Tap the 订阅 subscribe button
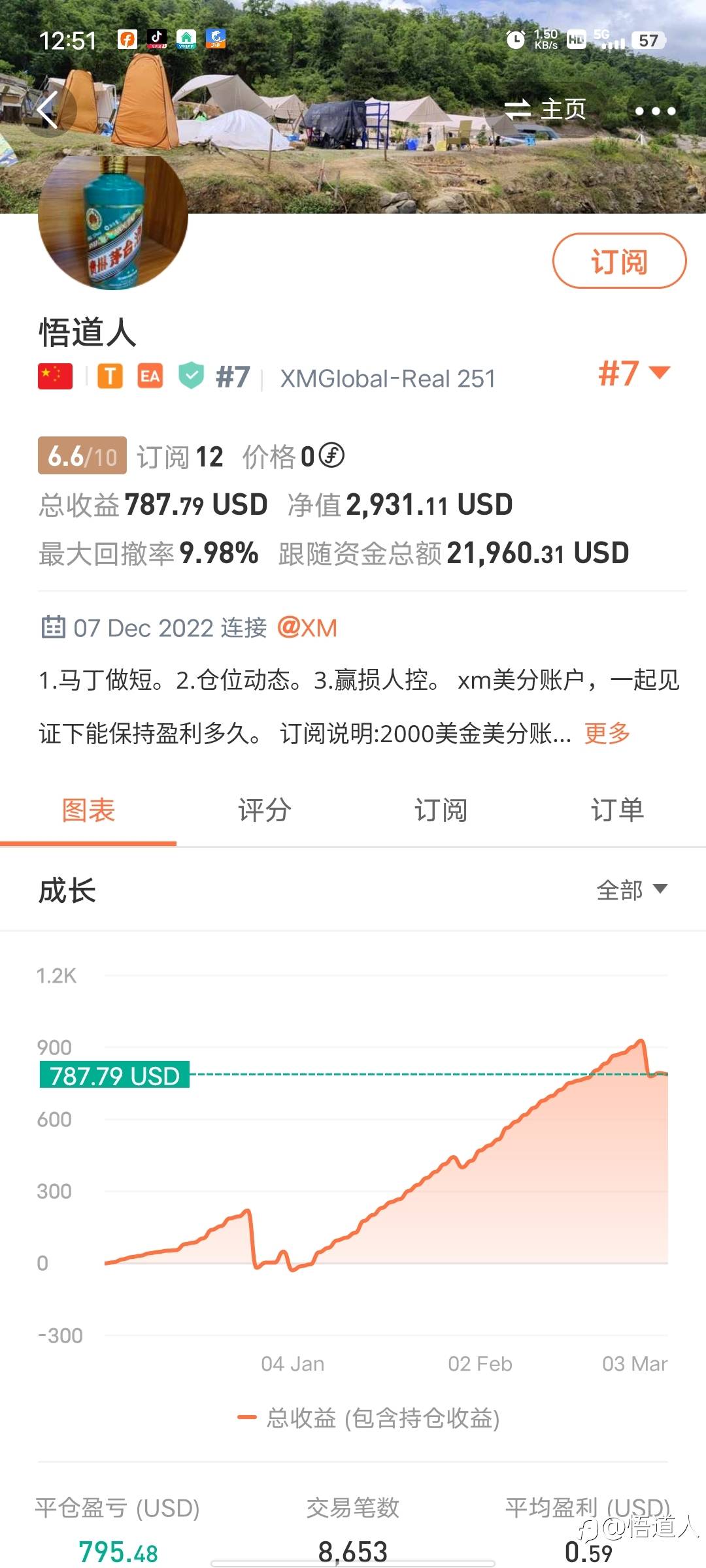Screen dimensions: 706x1568 619,261
